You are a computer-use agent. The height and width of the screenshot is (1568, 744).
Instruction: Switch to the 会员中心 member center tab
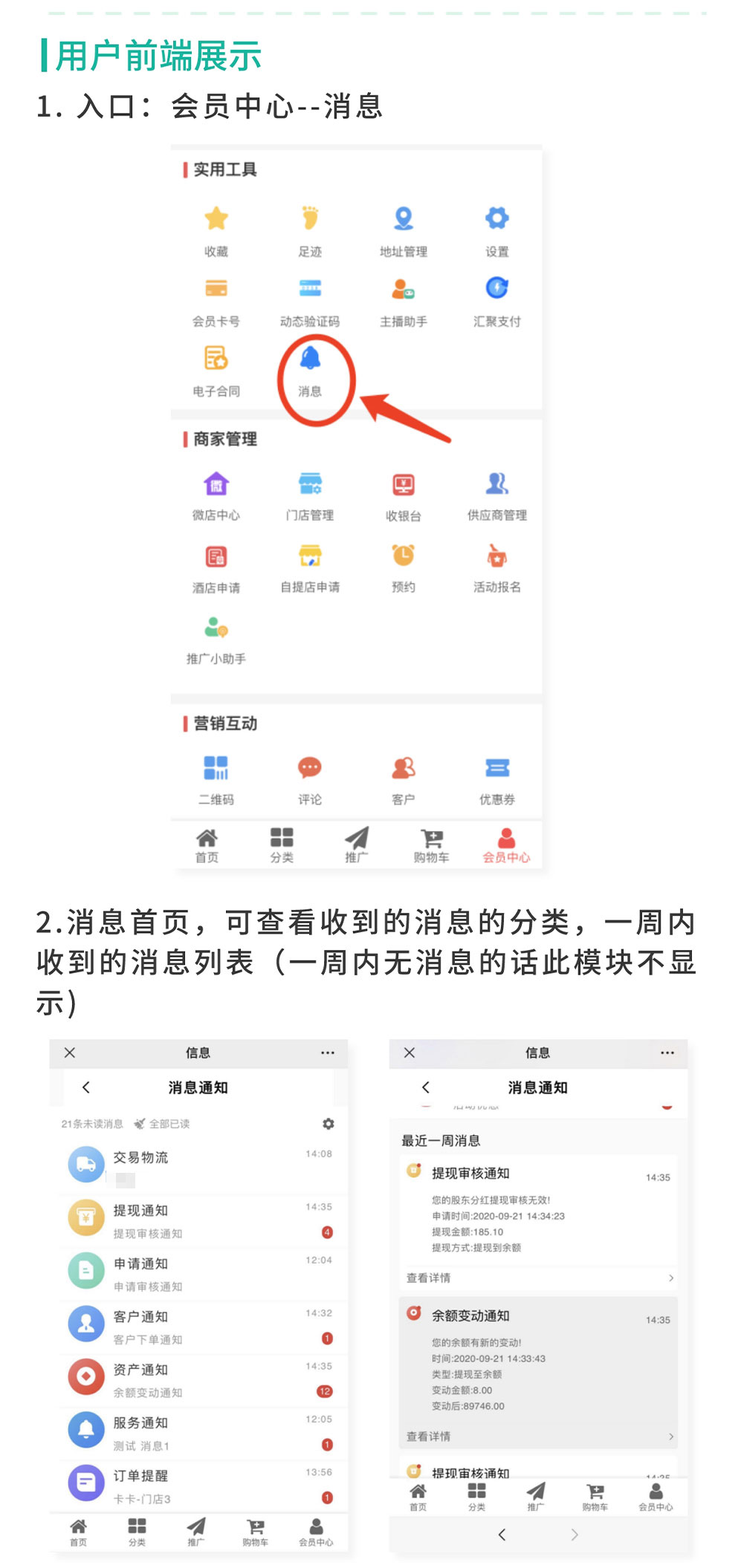point(505,845)
